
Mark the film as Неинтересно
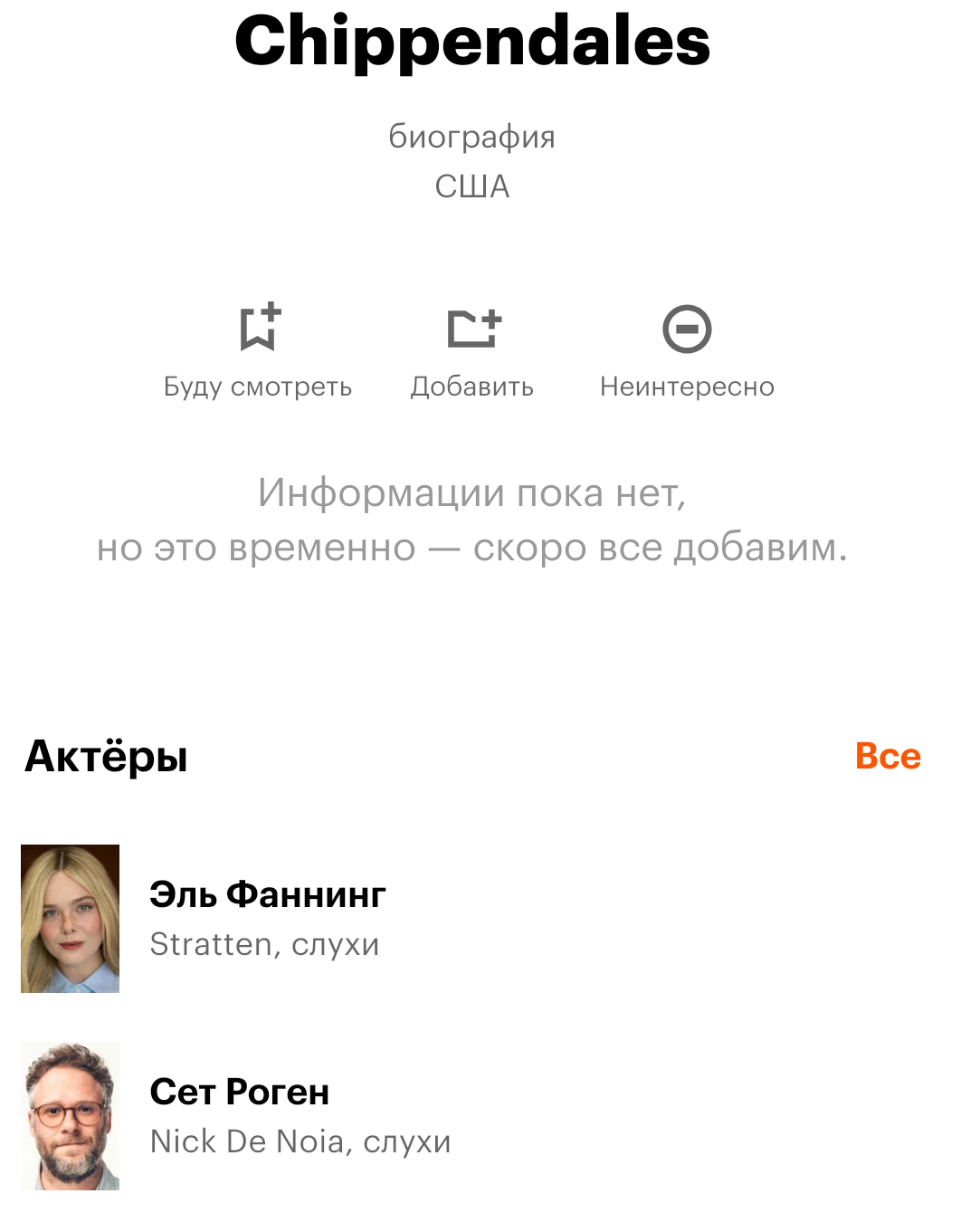(687, 352)
